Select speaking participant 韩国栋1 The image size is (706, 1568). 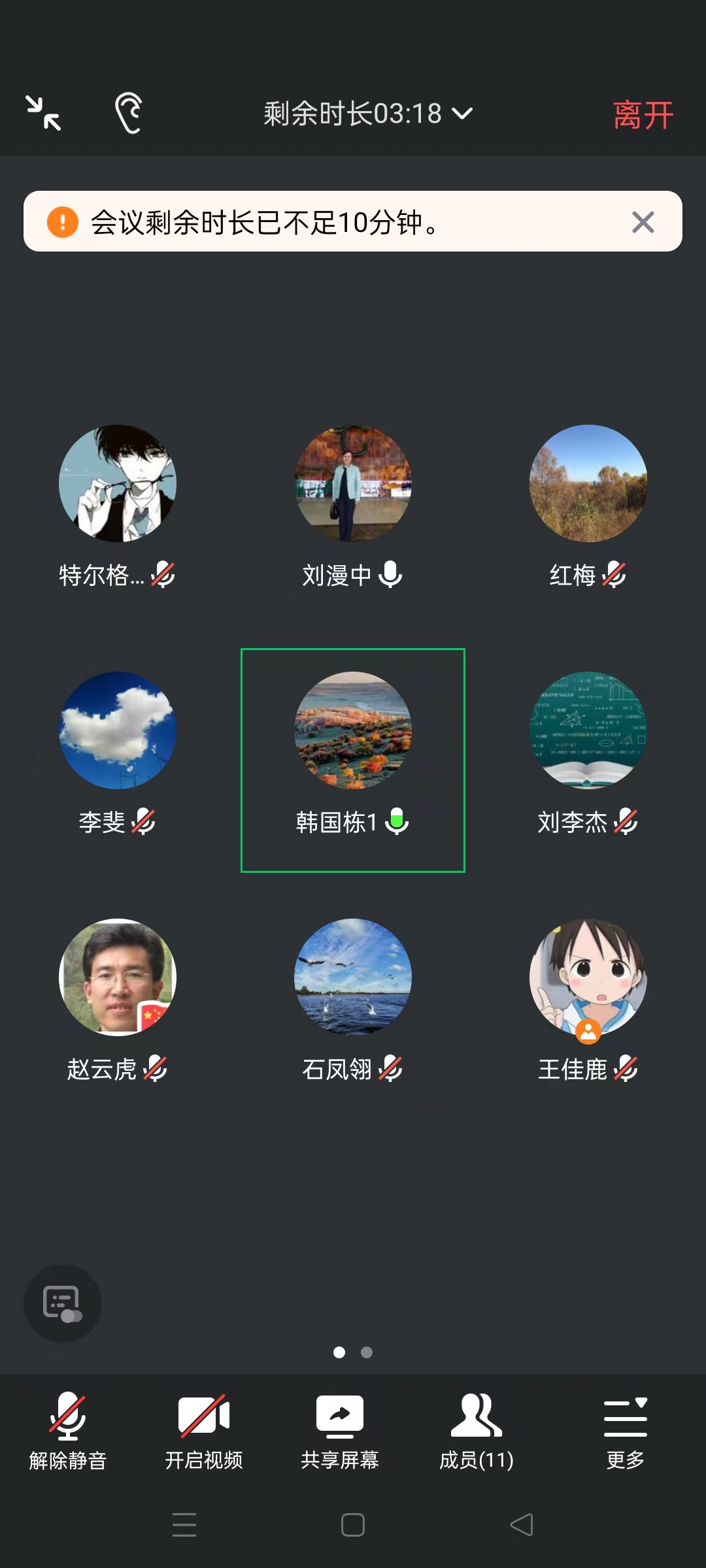pos(353,730)
